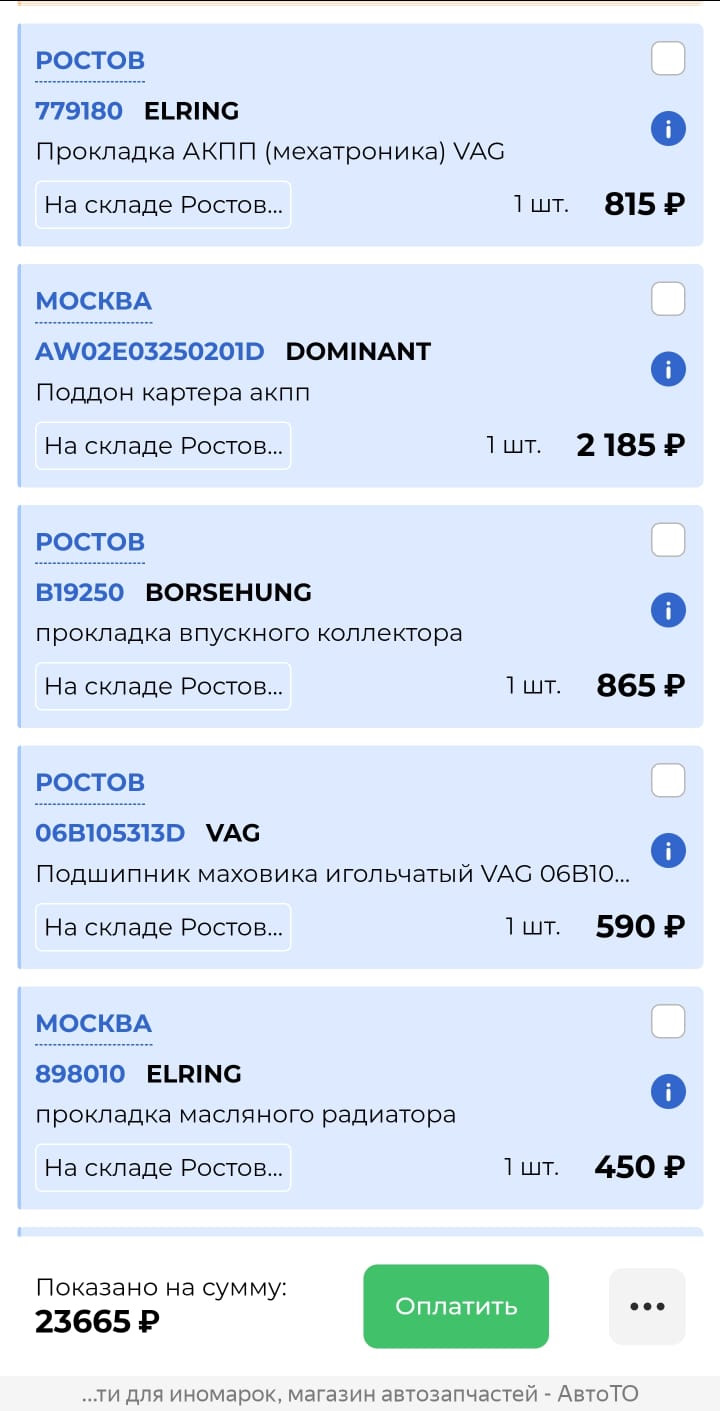720x1411 pixels.
Task: Select checkbox for ELRING 779180 item
Action: [667, 58]
